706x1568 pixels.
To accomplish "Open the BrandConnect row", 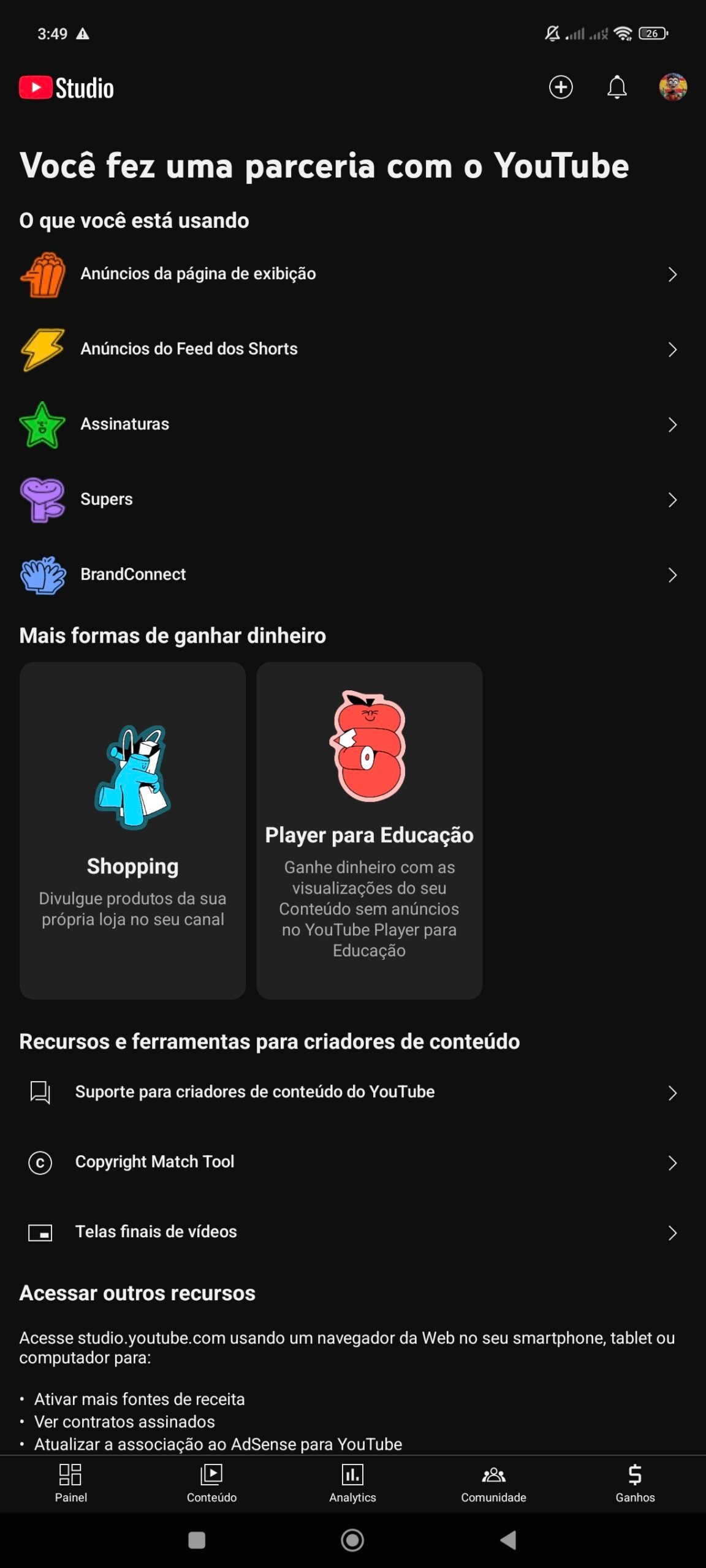I will (x=349, y=575).
